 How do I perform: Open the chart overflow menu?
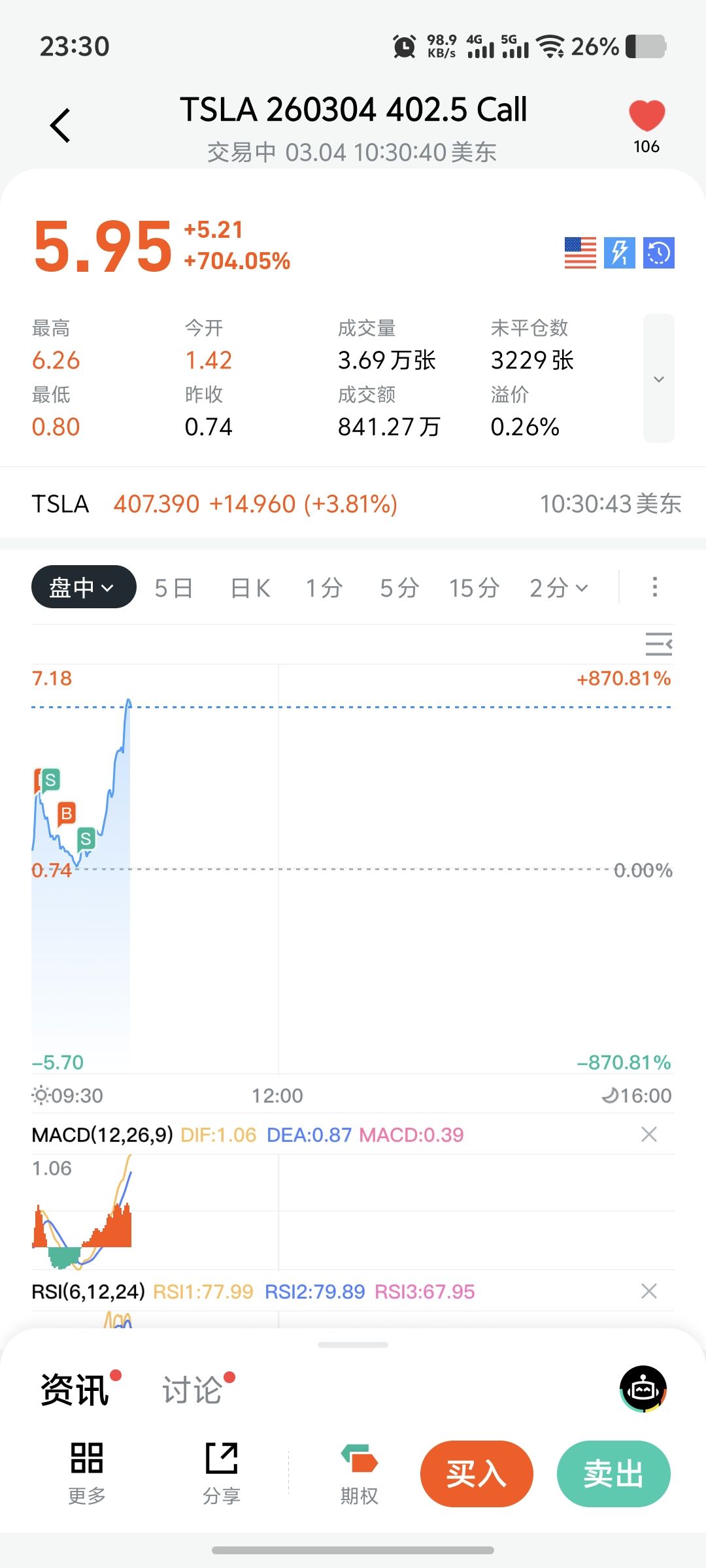(x=654, y=587)
